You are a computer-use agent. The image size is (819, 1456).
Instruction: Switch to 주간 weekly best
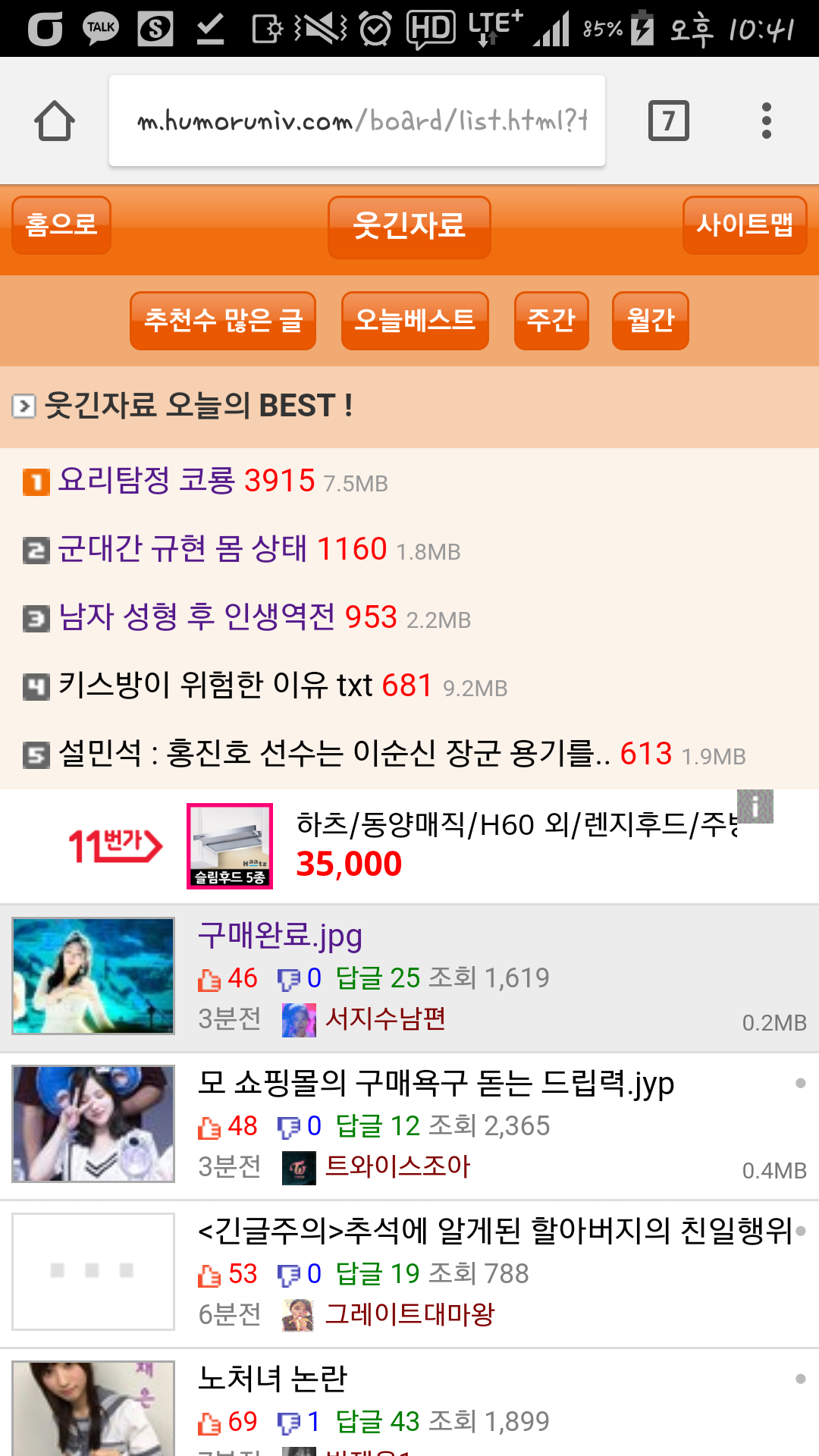[551, 321]
